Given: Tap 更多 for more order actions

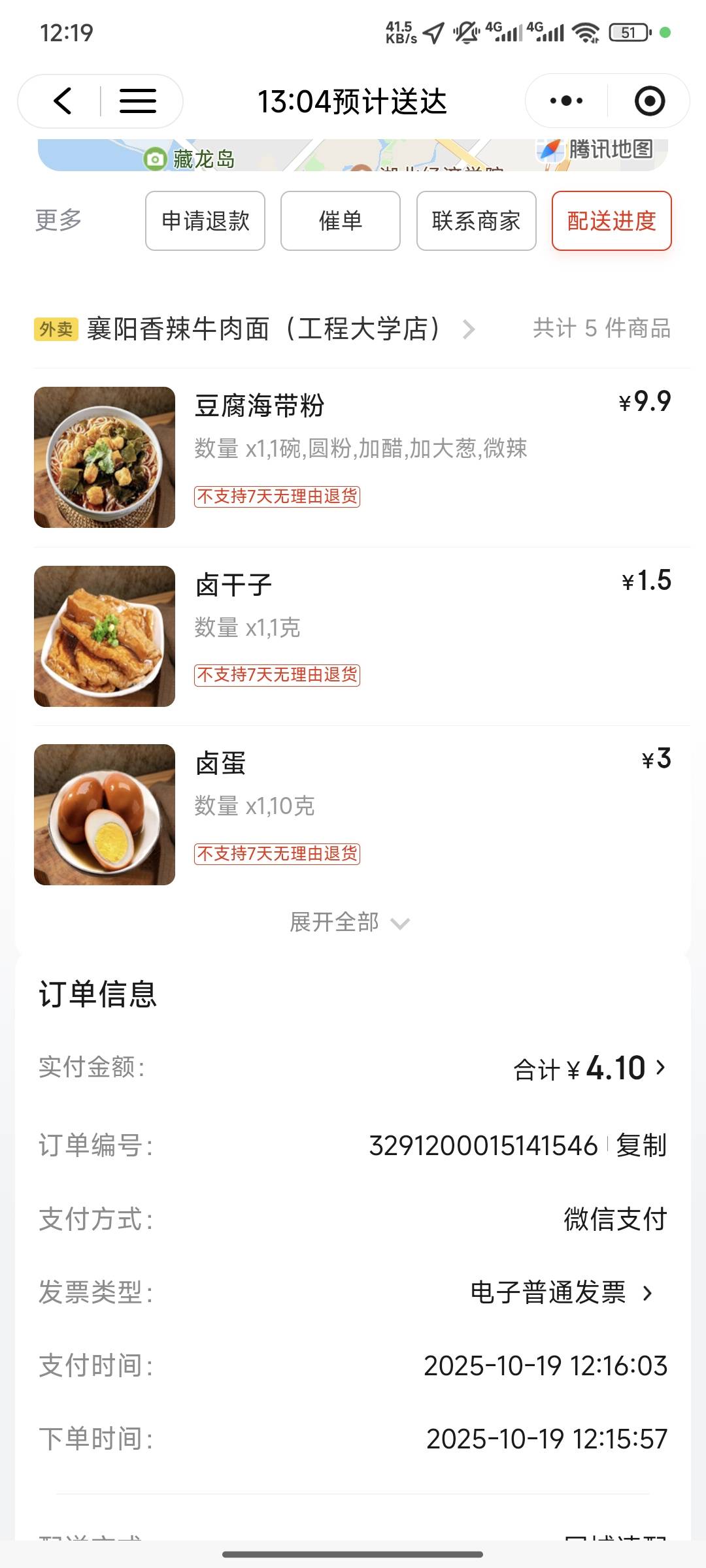Looking at the screenshot, I should coord(59,221).
